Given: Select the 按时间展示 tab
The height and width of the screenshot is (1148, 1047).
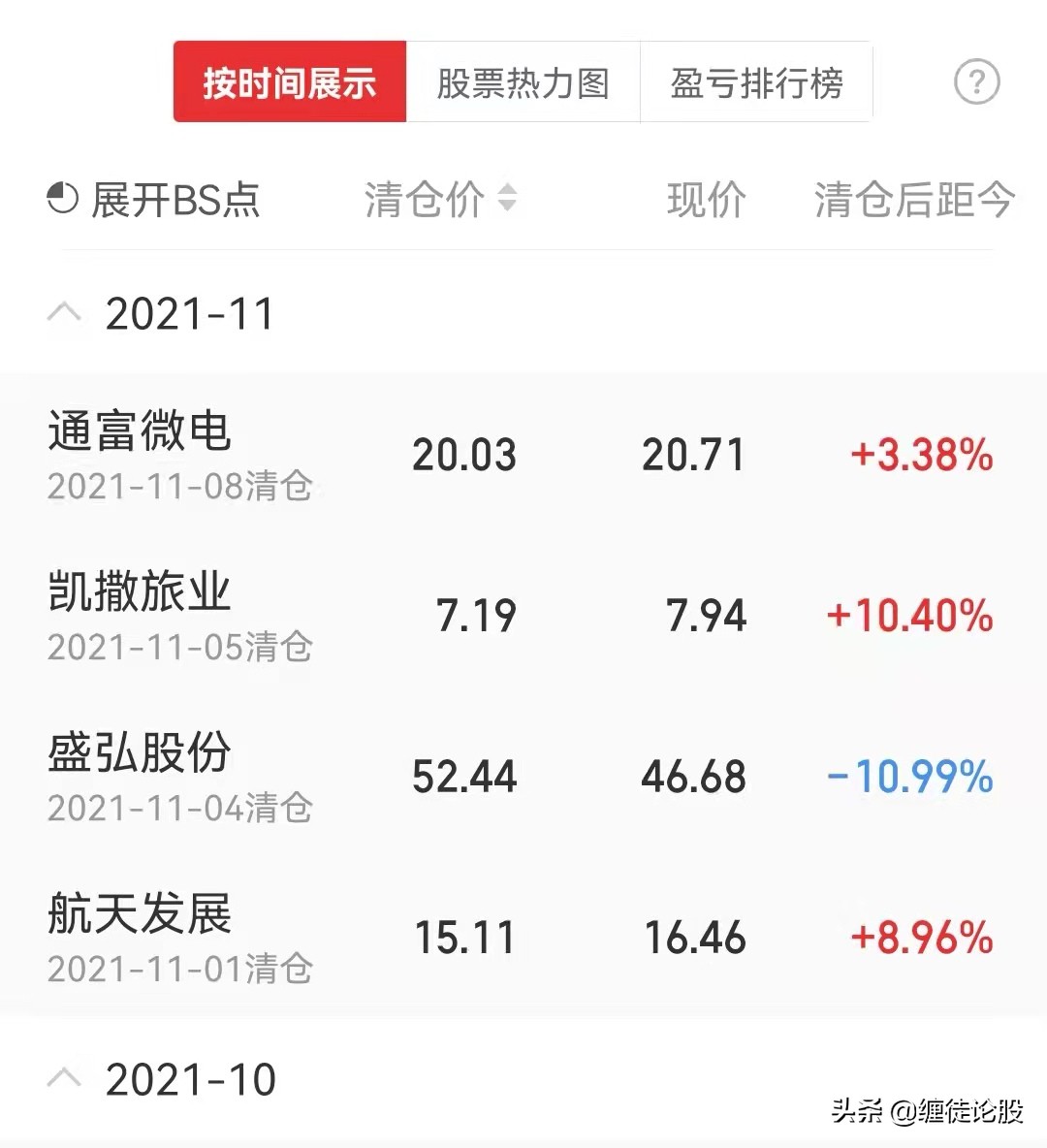Looking at the screenshot, I should point(288,82).
